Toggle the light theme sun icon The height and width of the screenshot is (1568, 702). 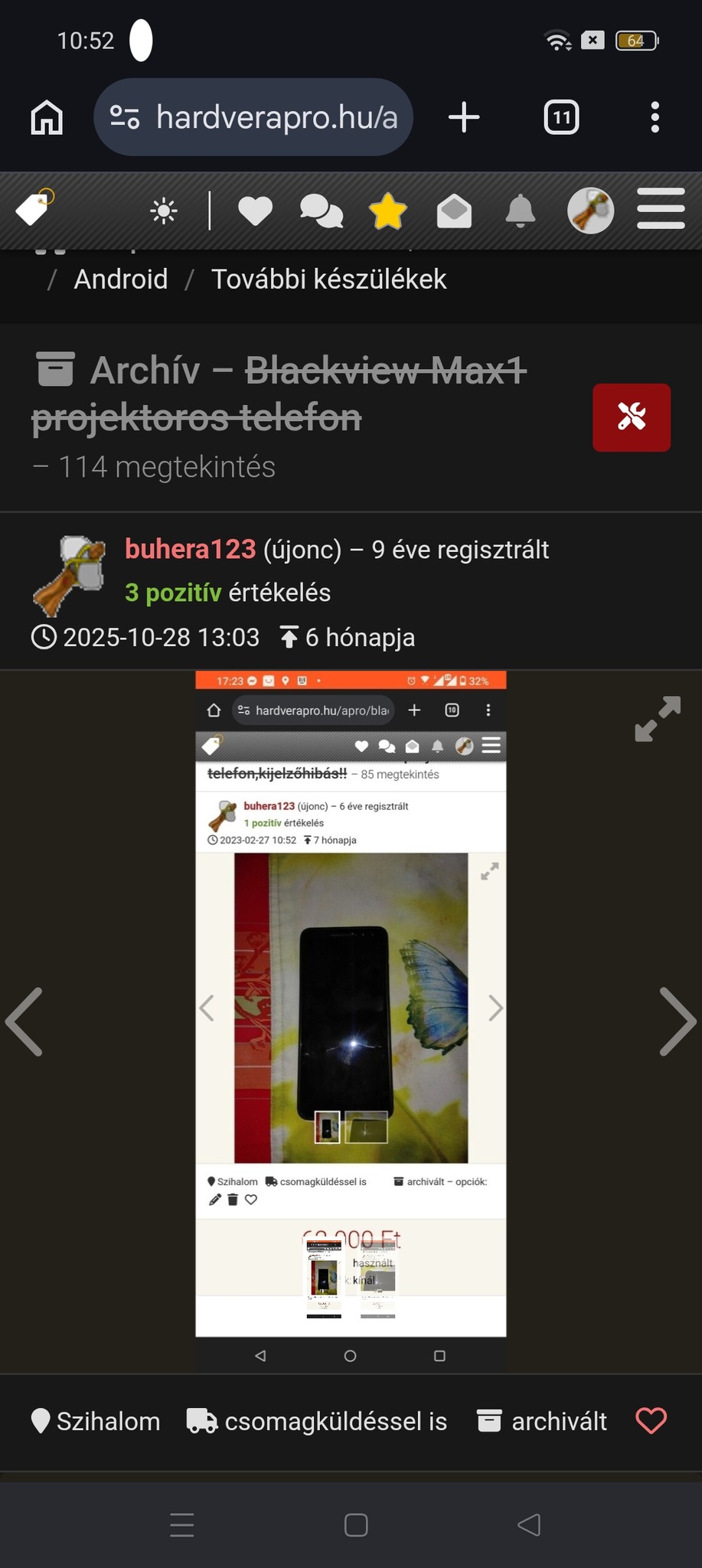(164, 211)
